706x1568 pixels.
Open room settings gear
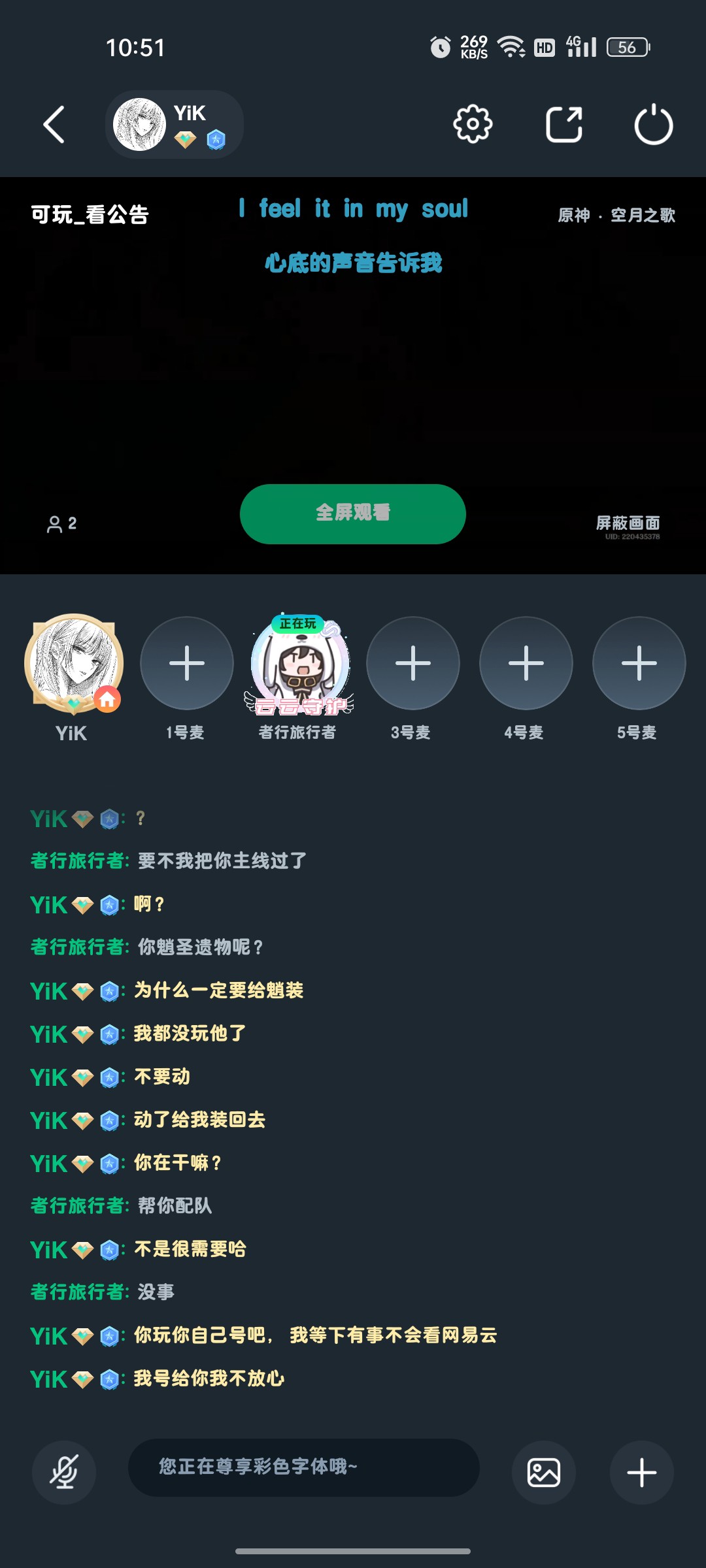coord(473,124)
